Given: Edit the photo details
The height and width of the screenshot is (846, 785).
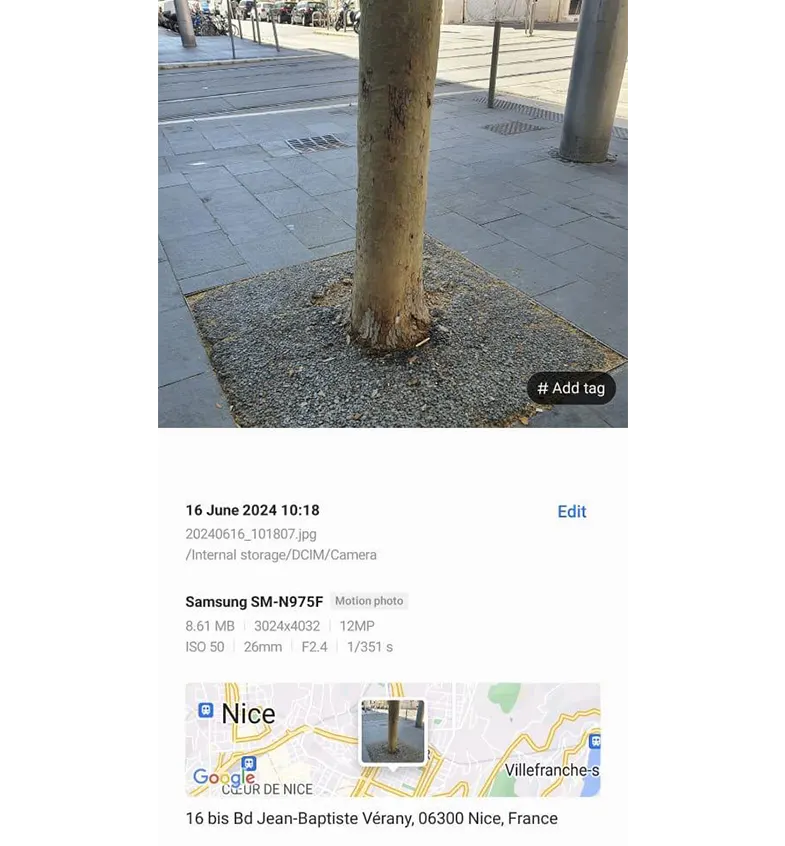Looking at the screenshot, I should [x=571, y=512].
